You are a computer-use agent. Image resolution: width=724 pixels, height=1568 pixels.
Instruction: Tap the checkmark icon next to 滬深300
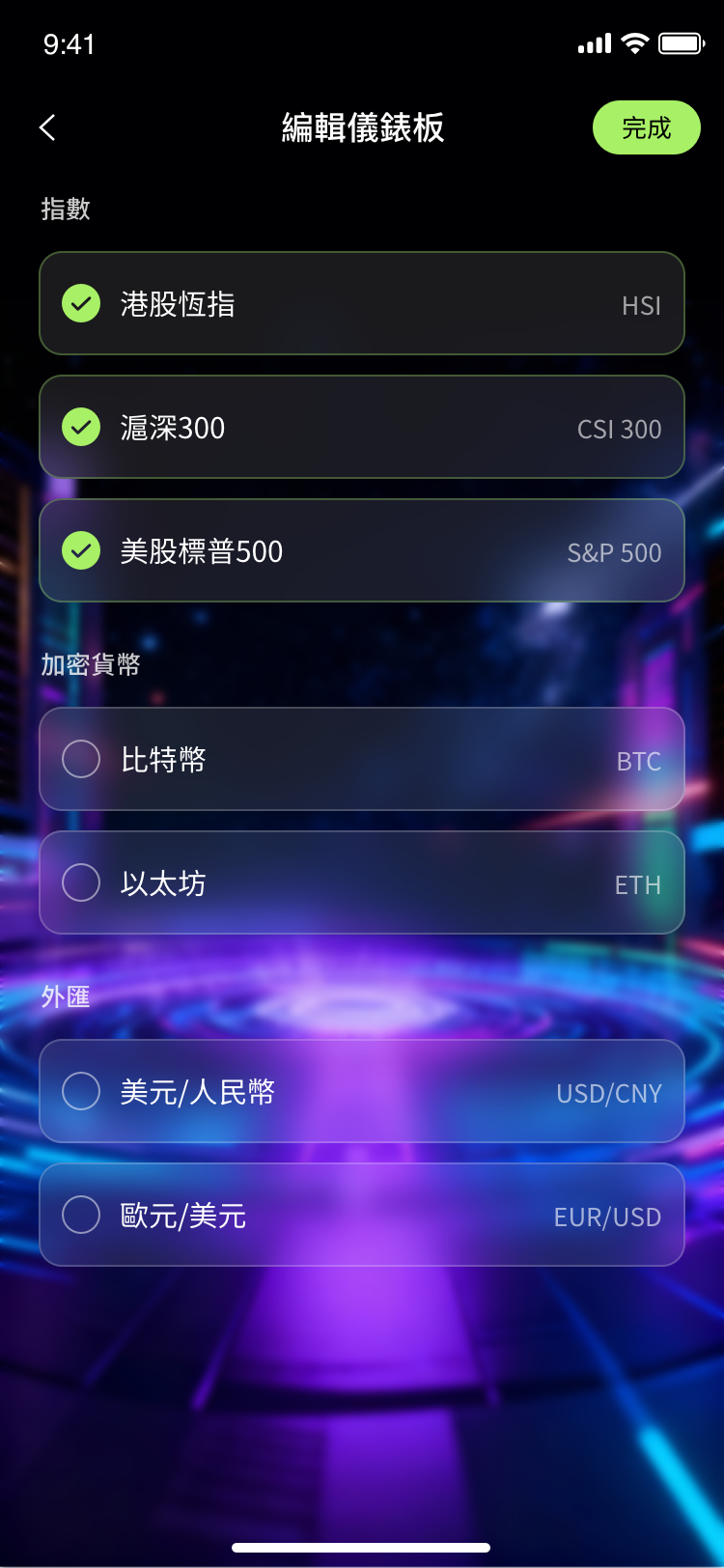81,427
